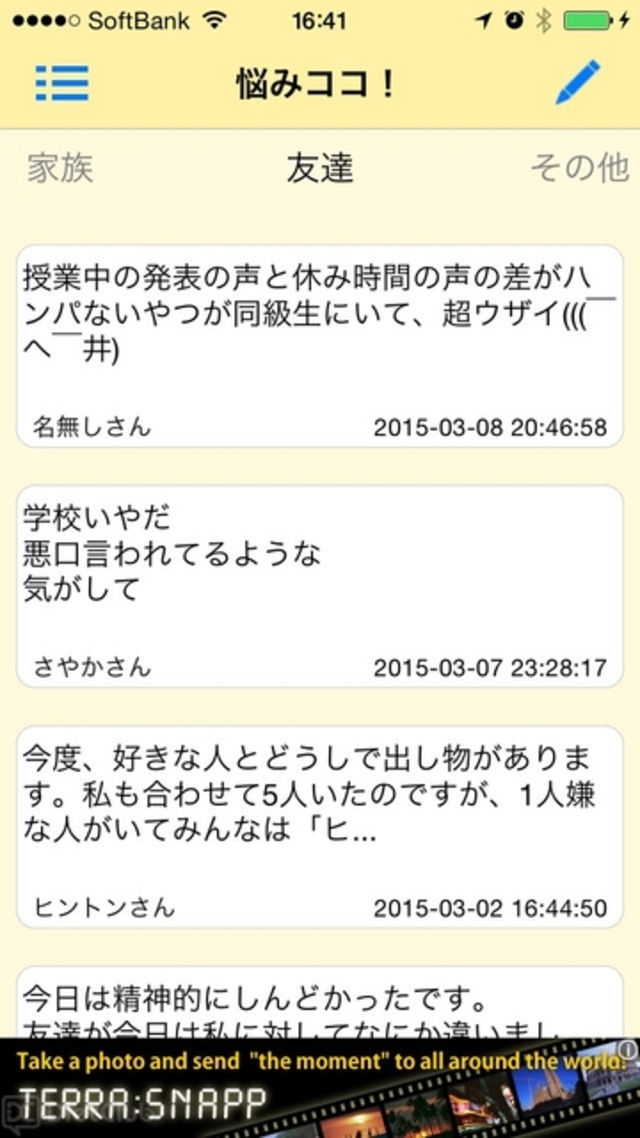Compose a new post with the pencil
The image size is (640, 1138).
(578, 83)
